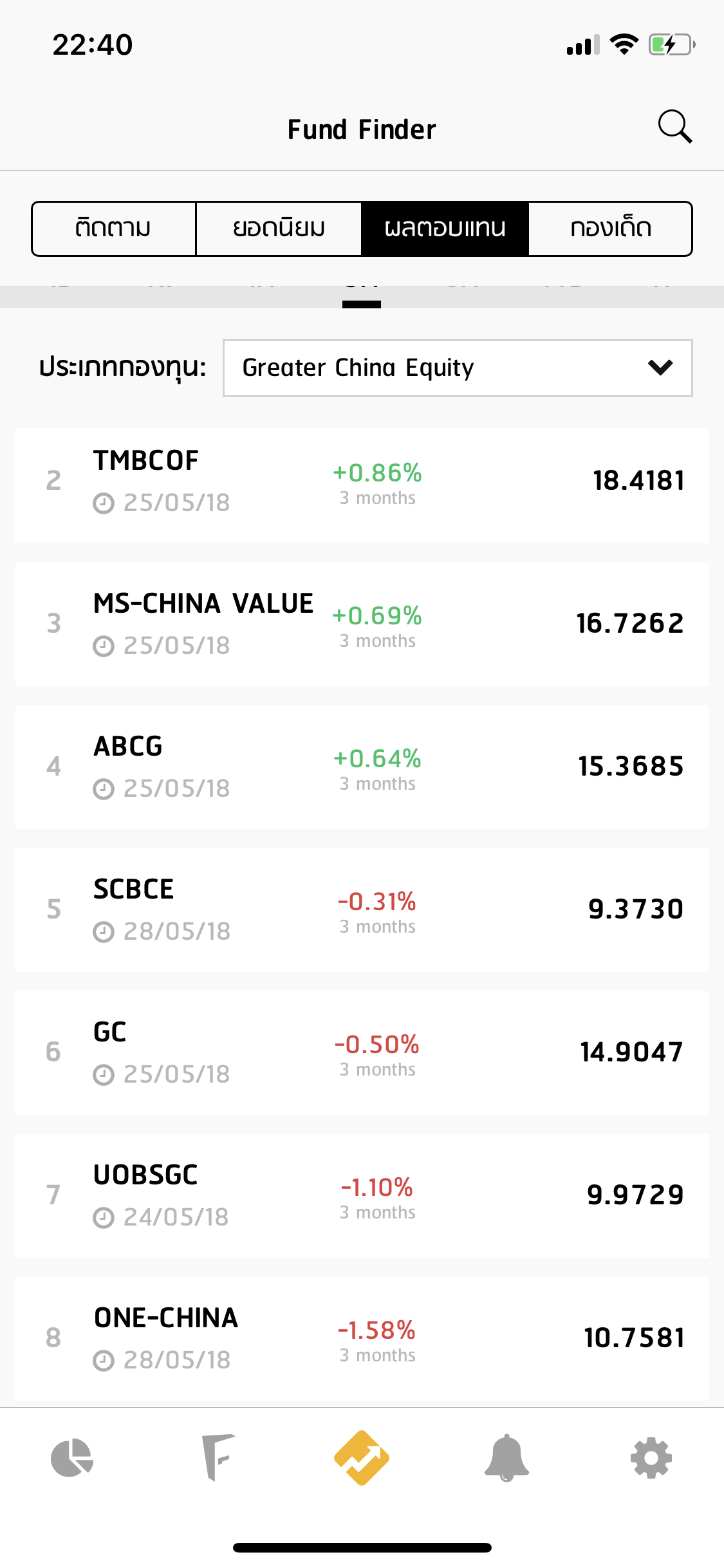Go to the portfolio pie chart tab
Image resolution: width=724 pixels, height=1568 pixels.
pyautogui.click(x=72, y=1458)
